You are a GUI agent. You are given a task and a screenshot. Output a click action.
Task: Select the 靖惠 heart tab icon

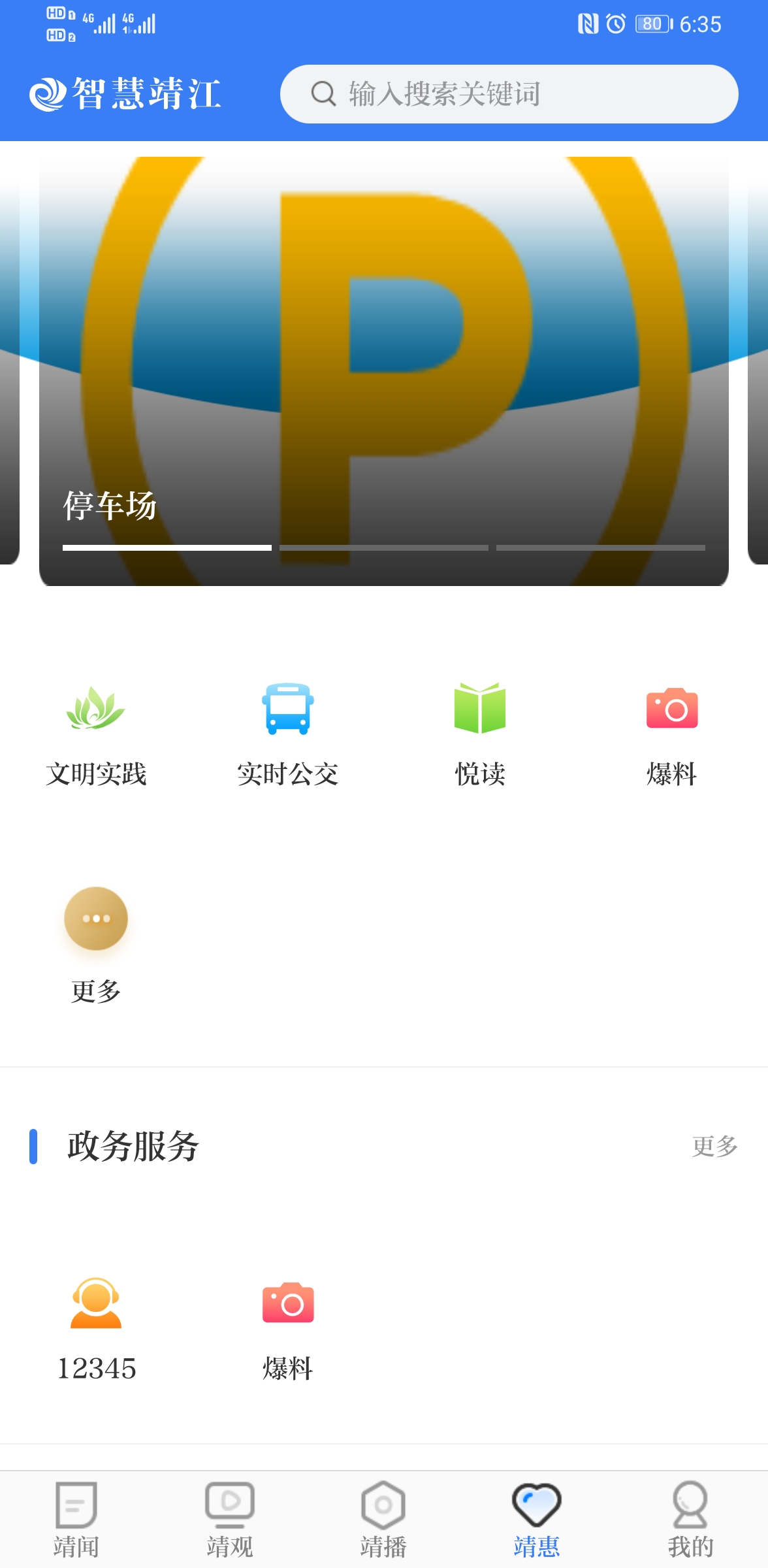537,1508
